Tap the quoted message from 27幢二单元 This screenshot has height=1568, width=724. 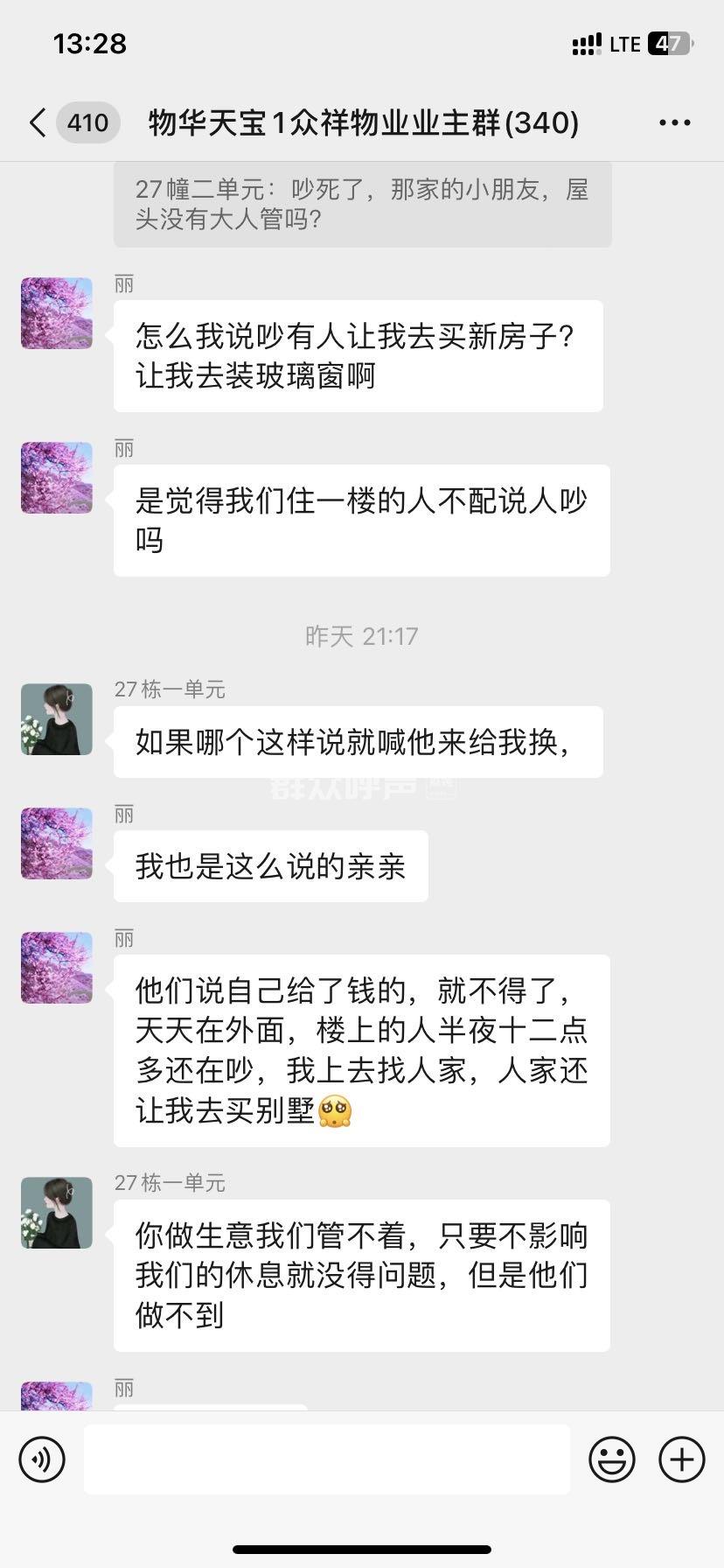point(362,204)
